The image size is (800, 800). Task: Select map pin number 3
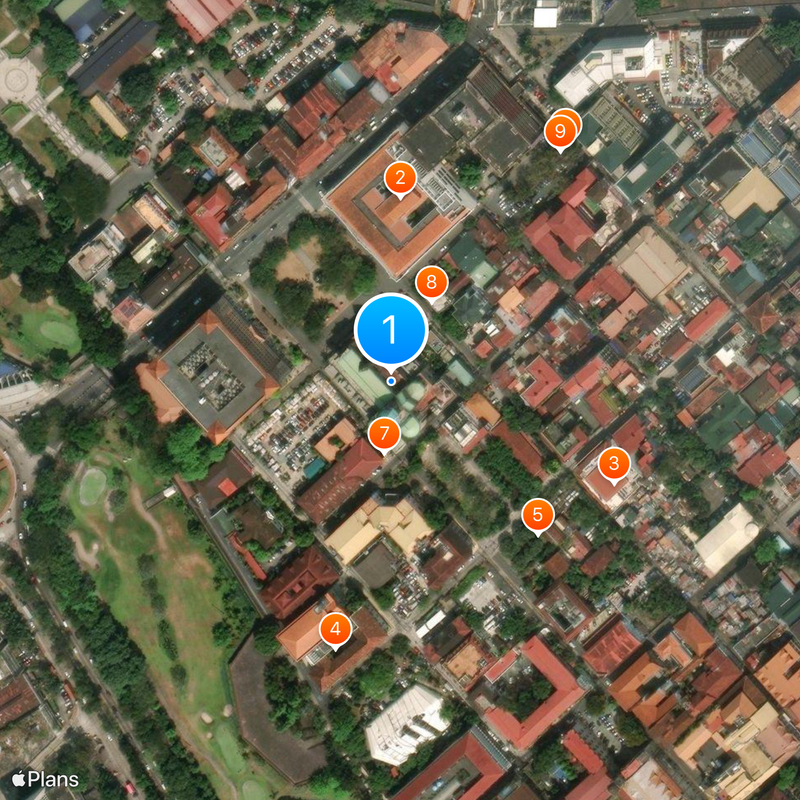(613, 464)
